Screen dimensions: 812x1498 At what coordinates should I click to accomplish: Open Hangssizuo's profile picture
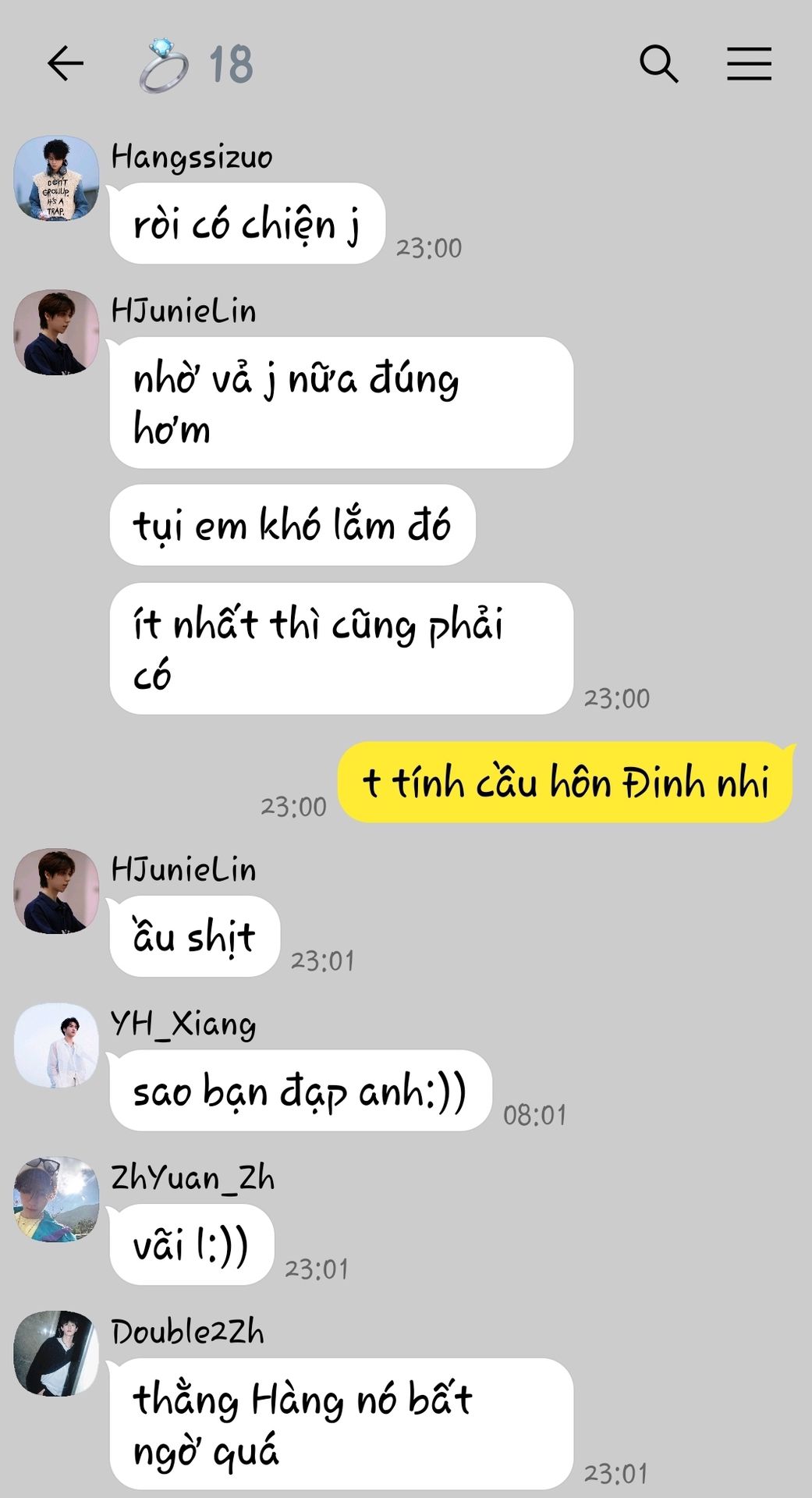tap(56, 179)
